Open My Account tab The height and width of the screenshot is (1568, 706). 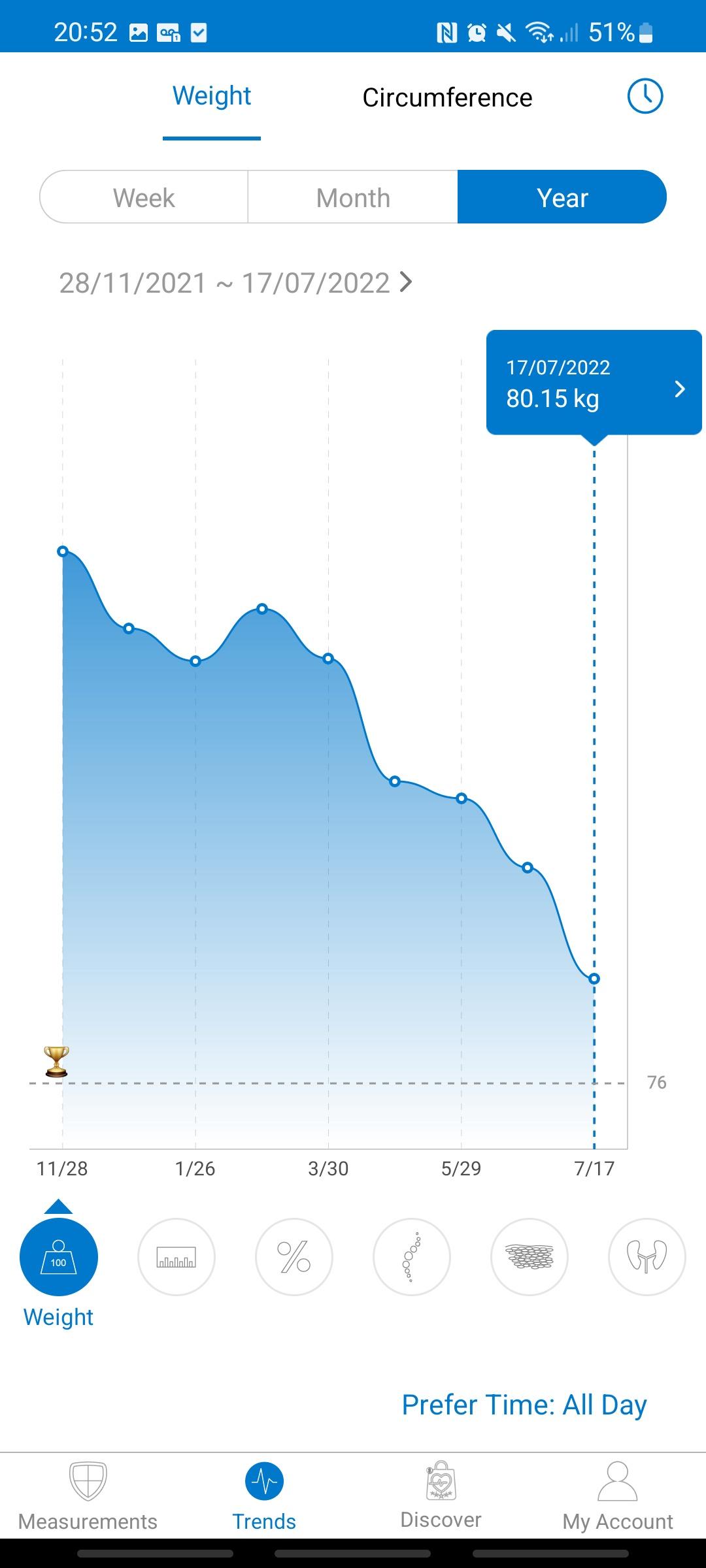(617, 1496)
